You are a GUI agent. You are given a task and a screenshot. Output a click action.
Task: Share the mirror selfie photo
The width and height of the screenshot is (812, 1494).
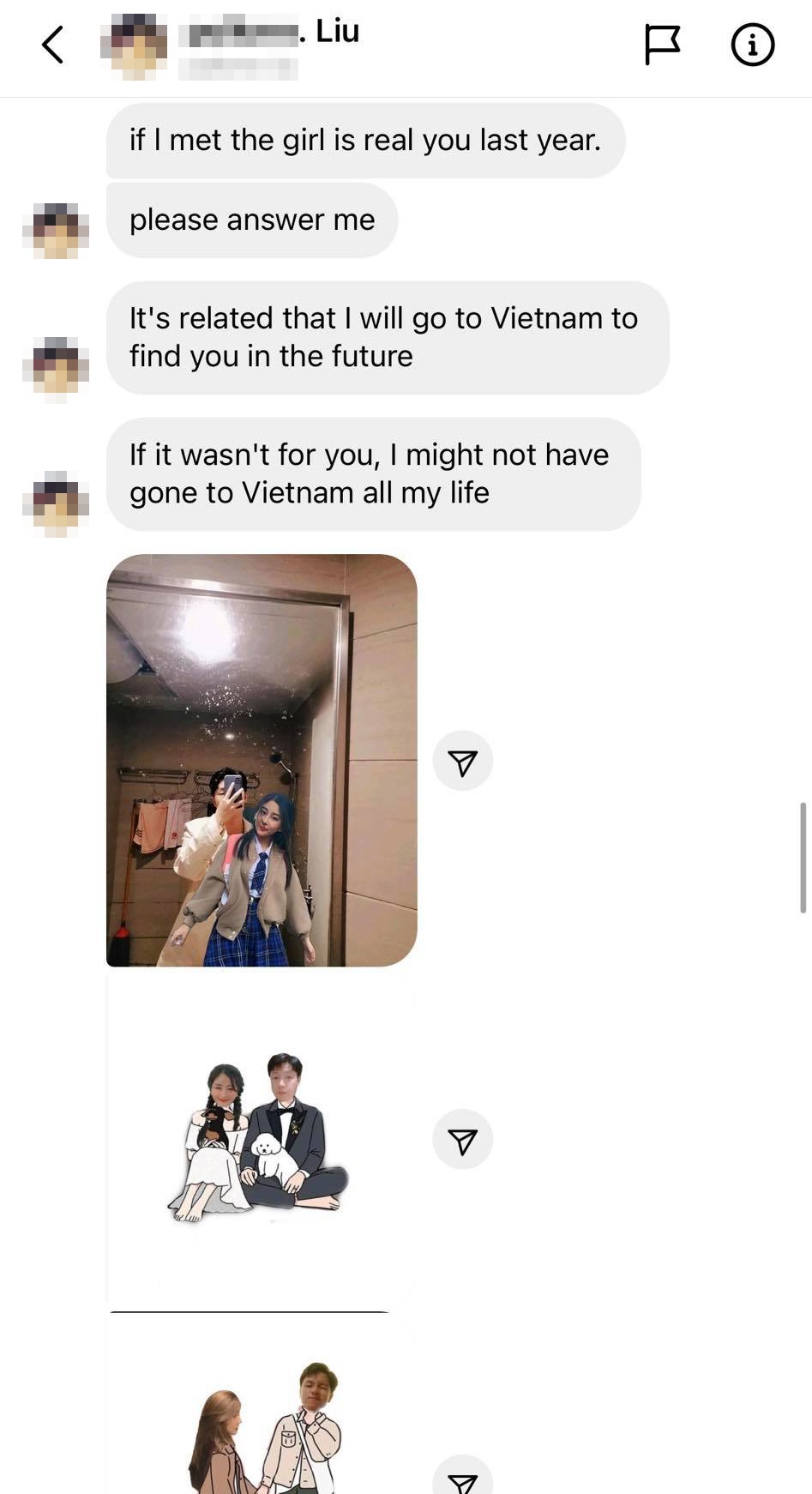pos(462,762)
